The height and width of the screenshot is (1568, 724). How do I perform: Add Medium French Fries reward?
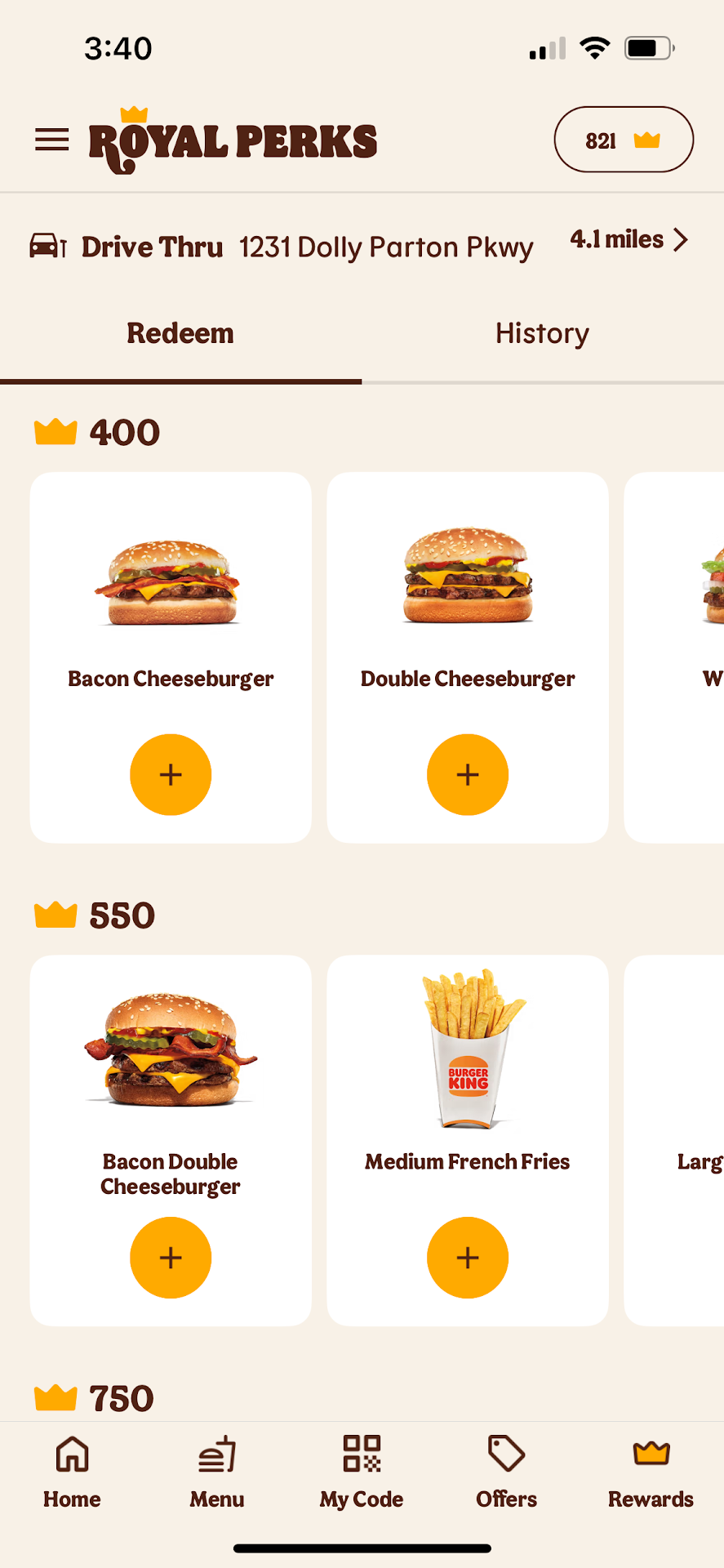(468, 1257)
